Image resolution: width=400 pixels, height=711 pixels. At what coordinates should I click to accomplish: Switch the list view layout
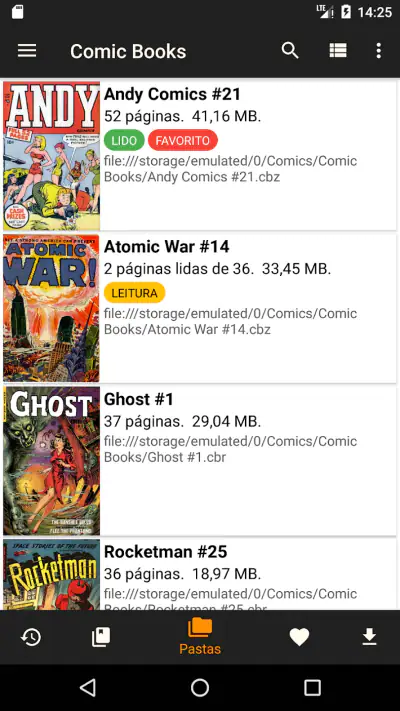point(338,51)
